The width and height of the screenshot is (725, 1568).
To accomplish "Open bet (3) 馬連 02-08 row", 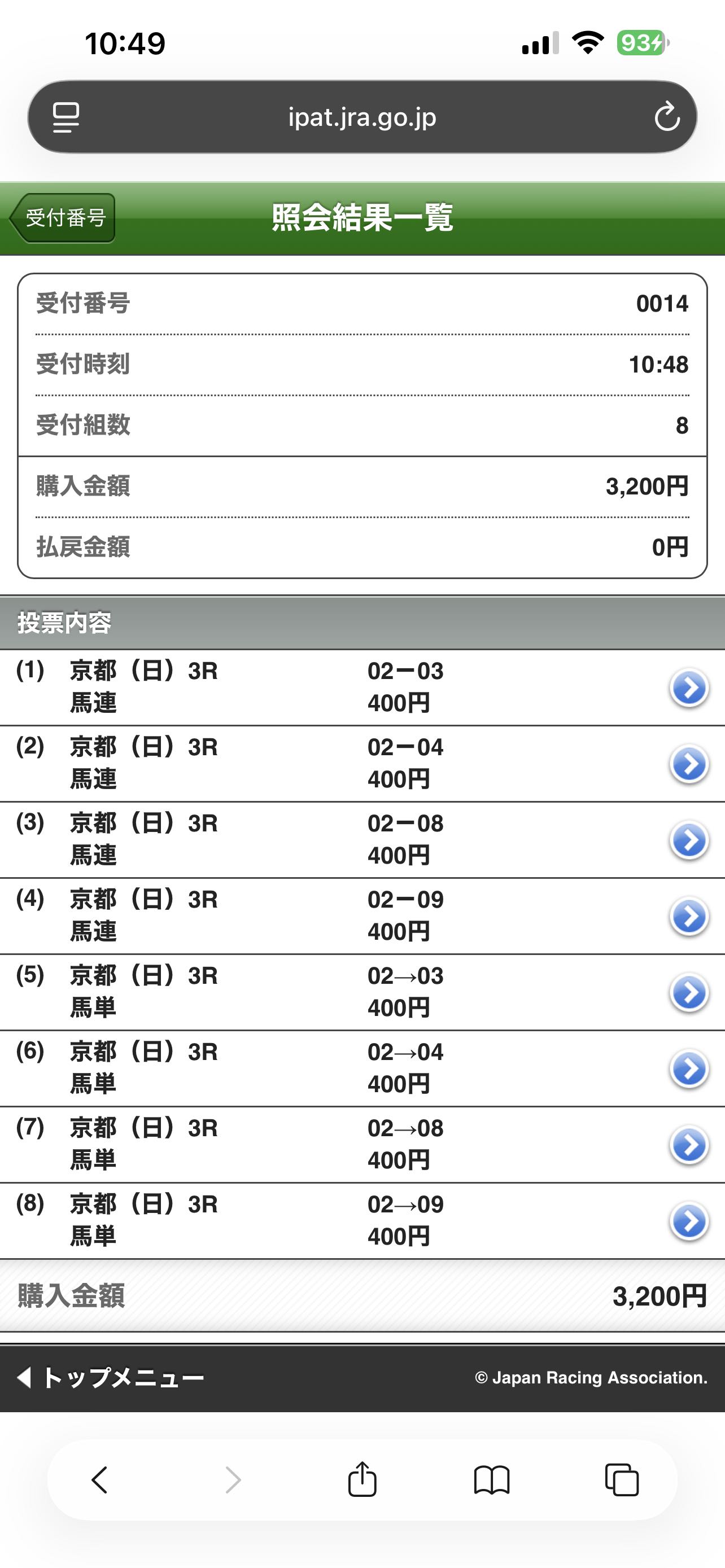I will pyautogui.click(x=688, y=840).
